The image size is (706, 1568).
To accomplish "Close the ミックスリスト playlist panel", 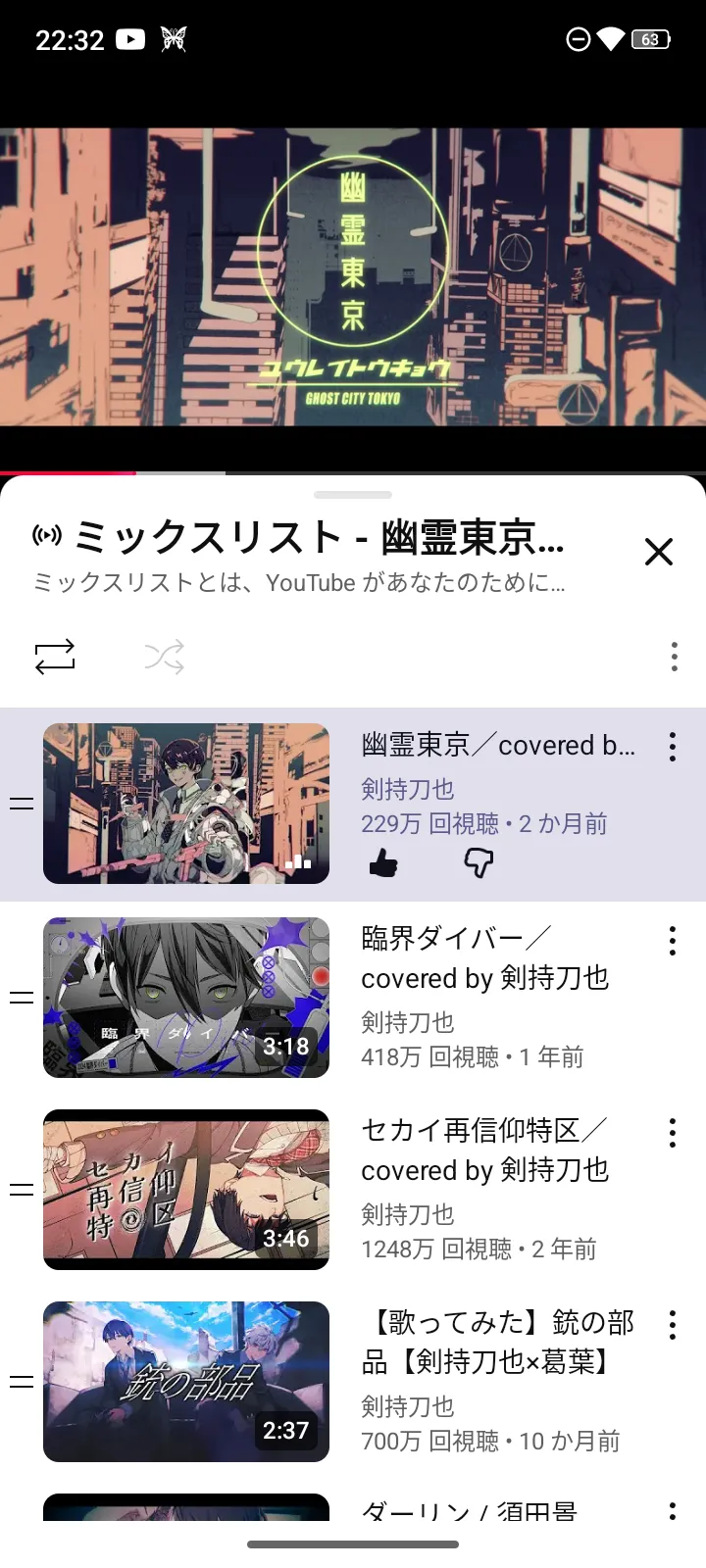I will pos(659,552).
